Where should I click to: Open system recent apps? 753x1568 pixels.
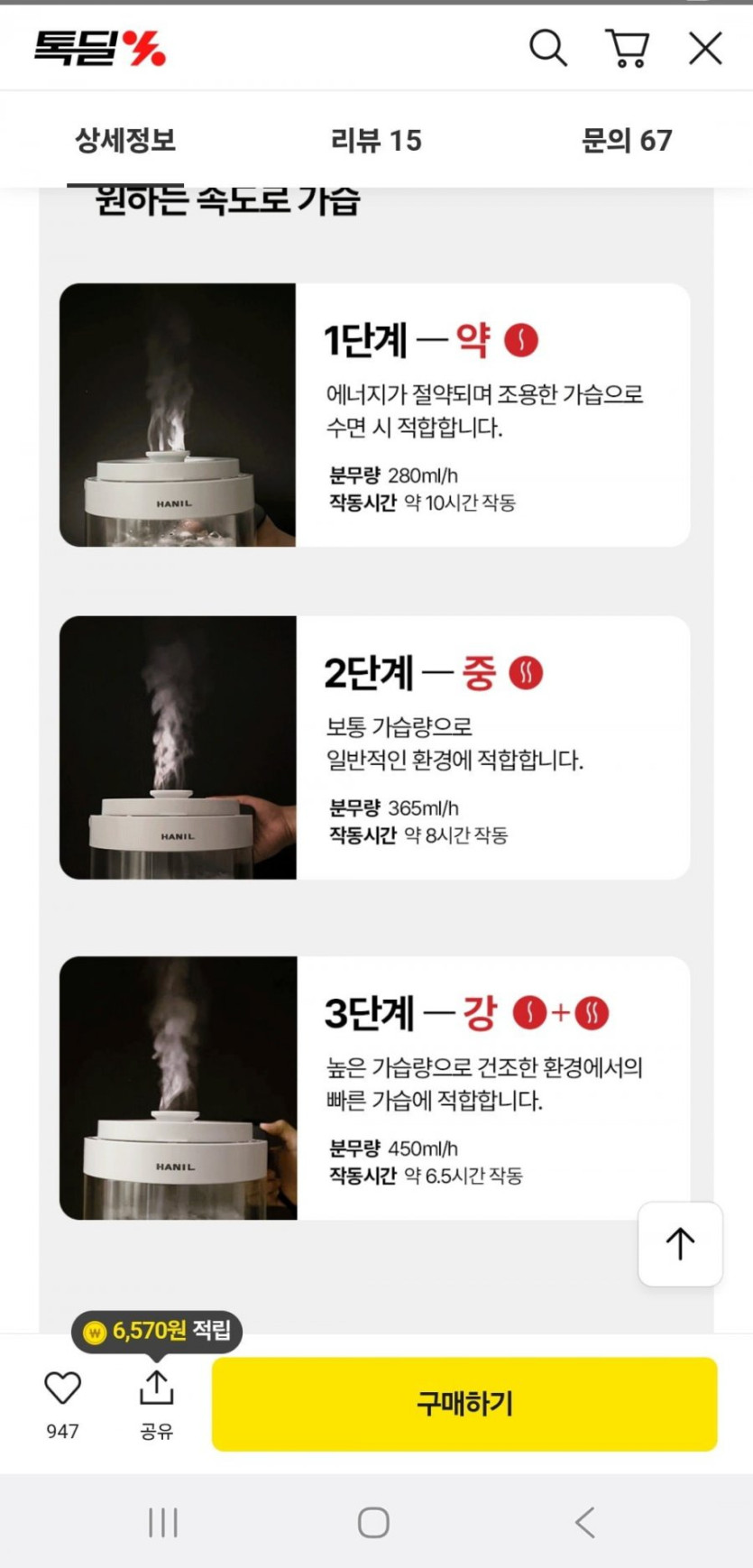pos(163,1522)
